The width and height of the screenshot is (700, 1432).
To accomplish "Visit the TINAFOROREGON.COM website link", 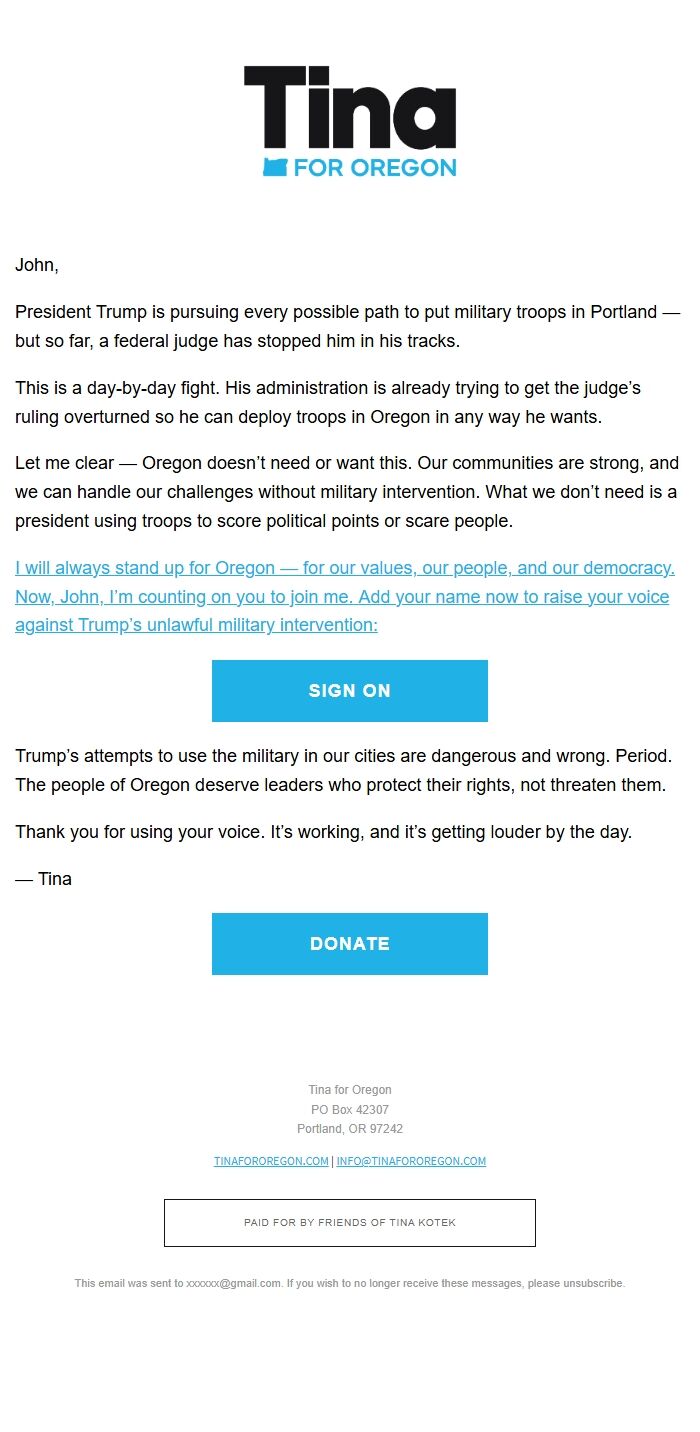I will 271,1162.
